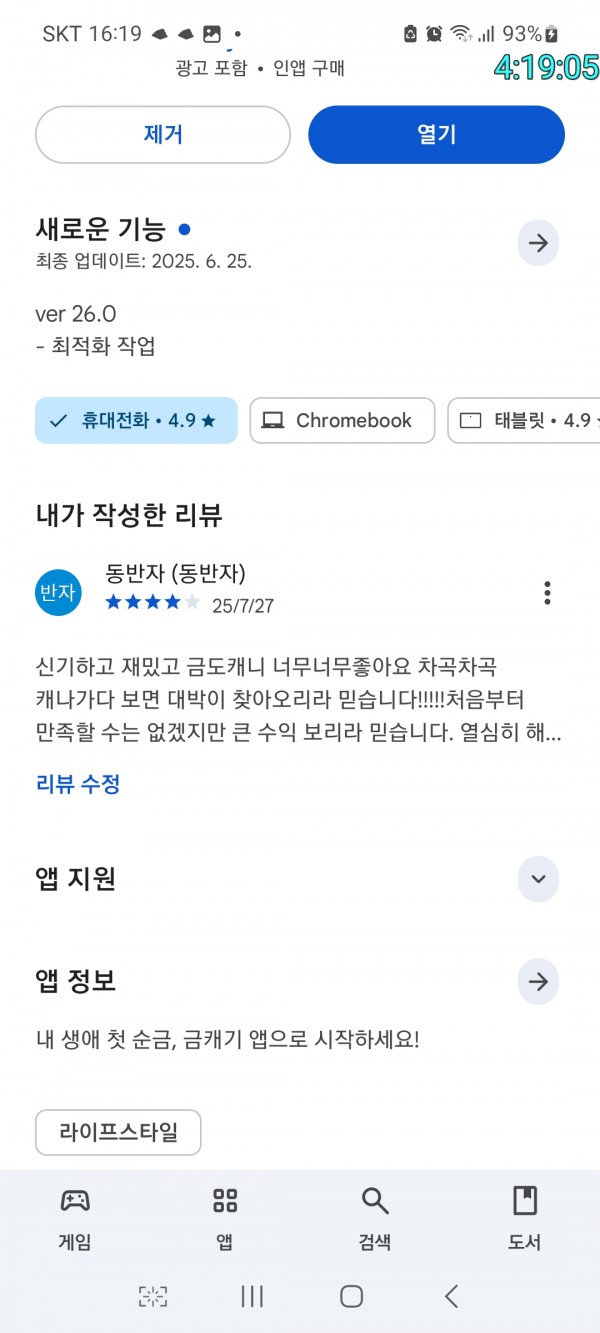The height and width of the screenshot is (1333, 600).
Task: Go back with system back button
Action: pyautogui.click(x=451, y=1297)
